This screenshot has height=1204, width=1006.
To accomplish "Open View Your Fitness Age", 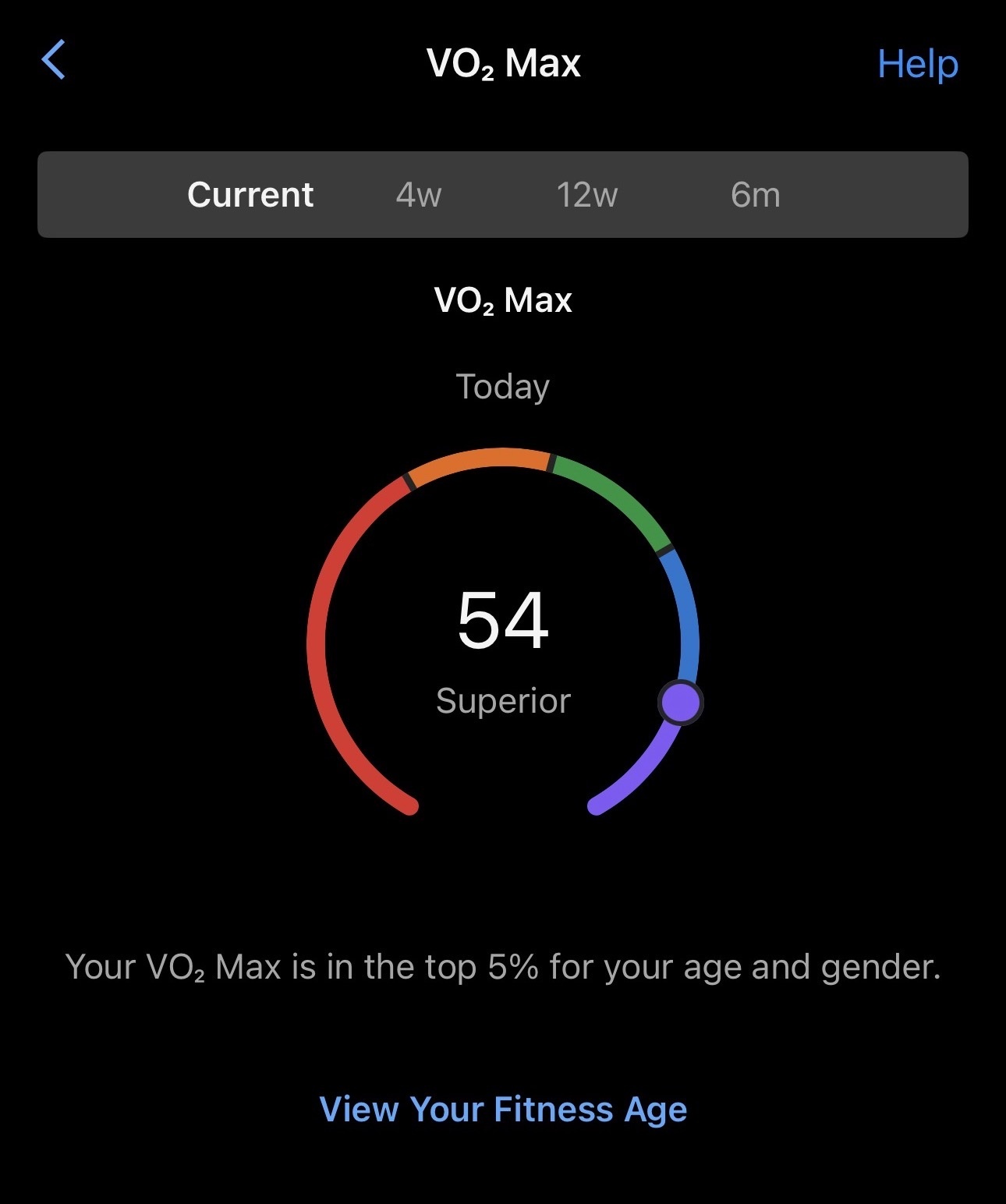I will coord(503,1109).
